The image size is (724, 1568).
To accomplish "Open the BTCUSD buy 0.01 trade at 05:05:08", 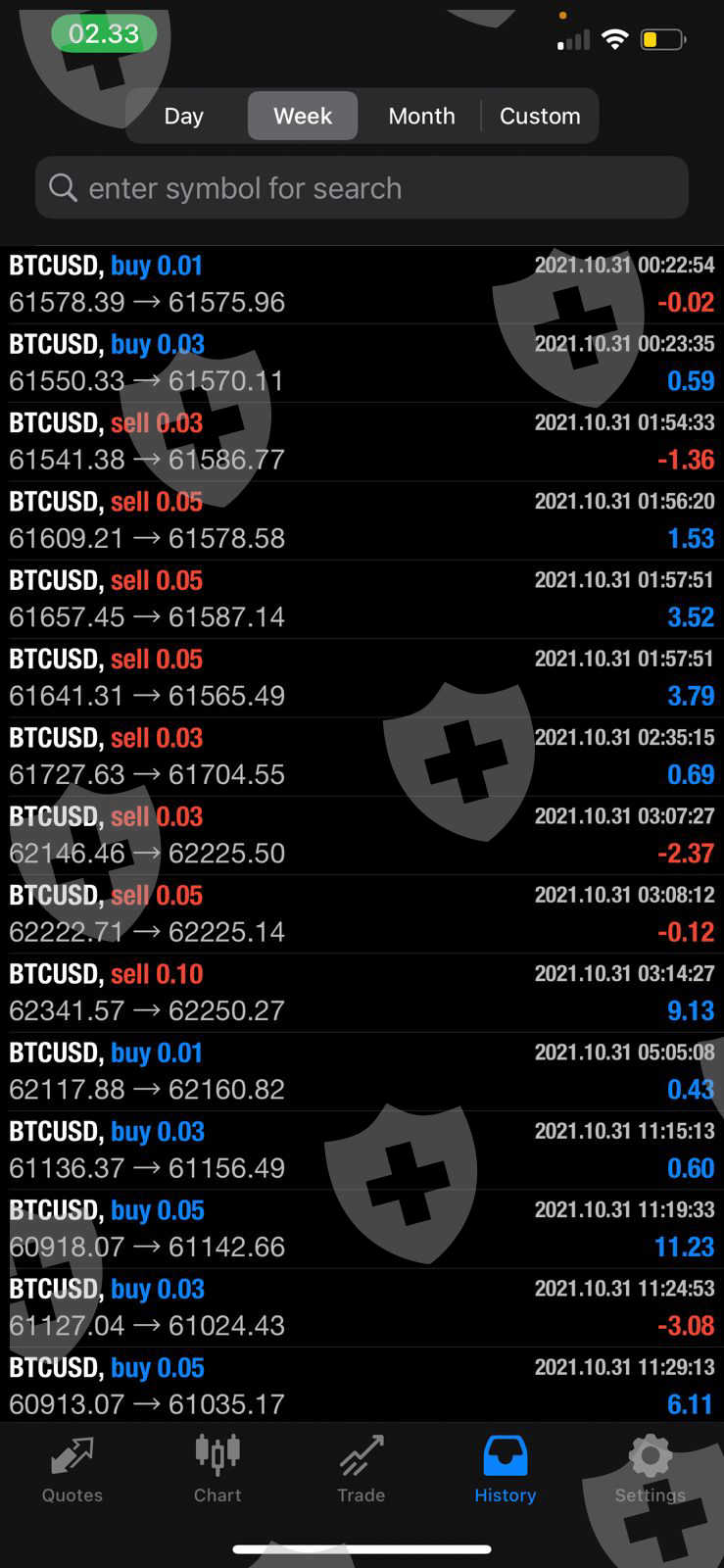I will click(362, 1071).
